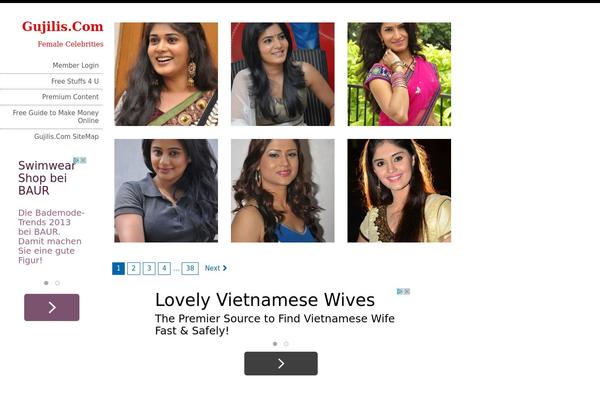Open Lovely Vietnamese Wives ad headline

click(x=265, y=300)
